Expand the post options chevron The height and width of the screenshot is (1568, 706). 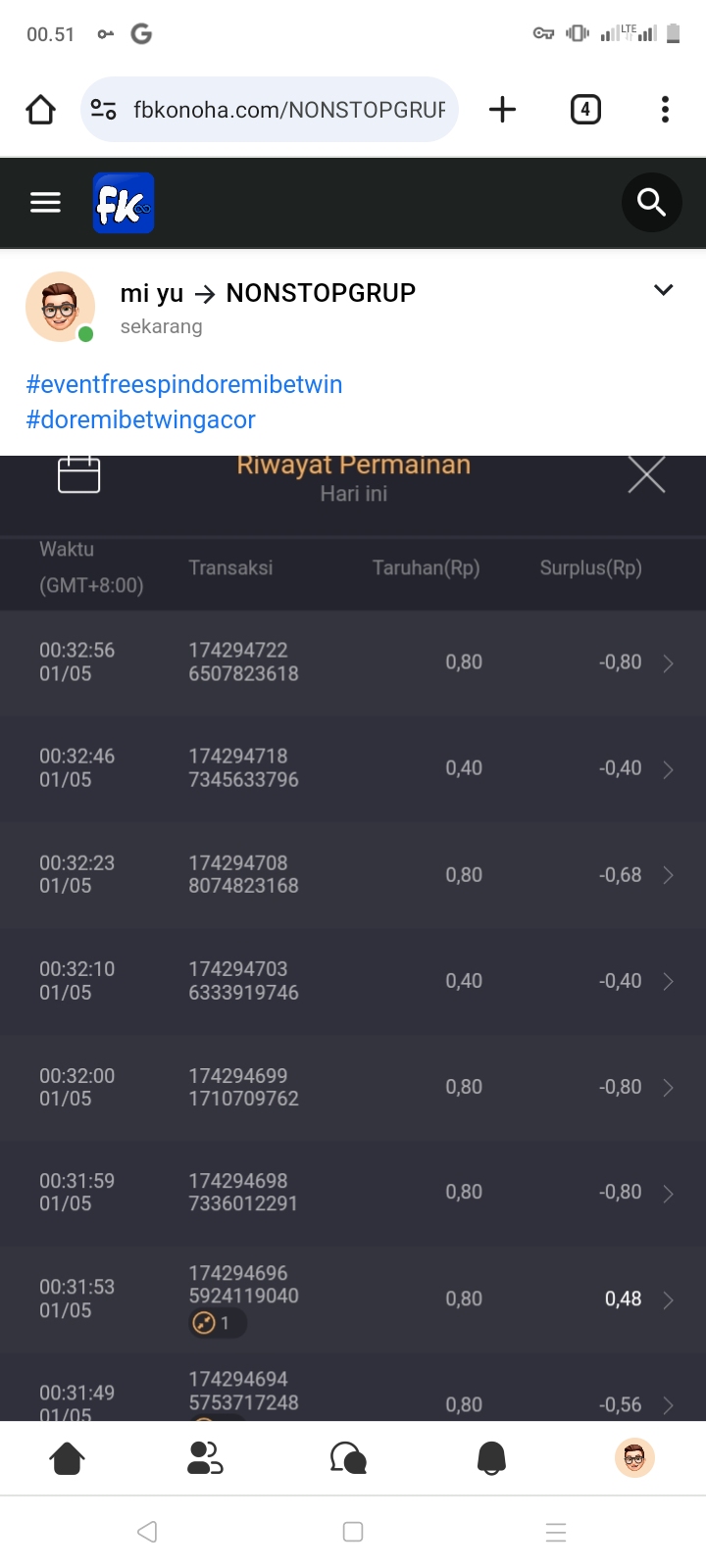point(664,290)
